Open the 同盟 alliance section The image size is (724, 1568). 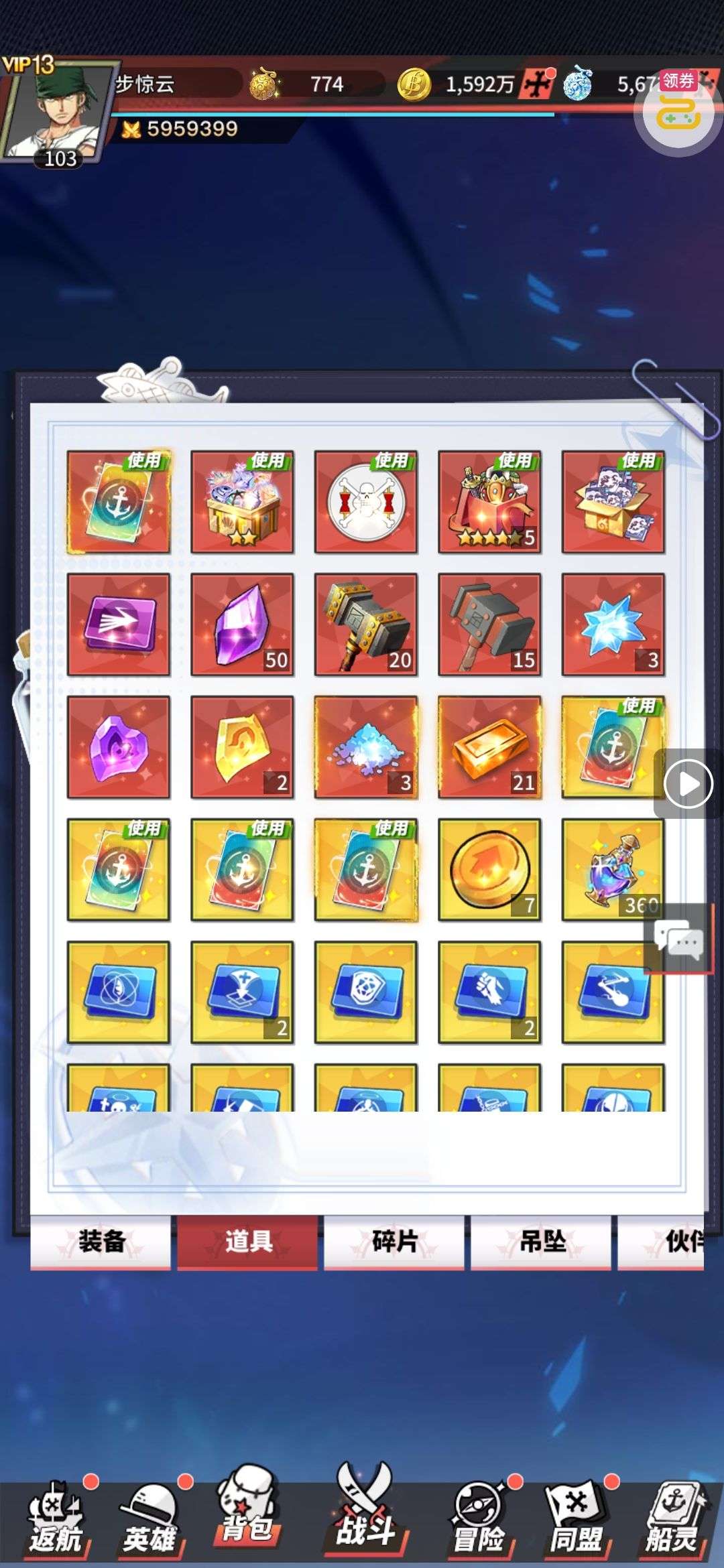(575, 1521)
